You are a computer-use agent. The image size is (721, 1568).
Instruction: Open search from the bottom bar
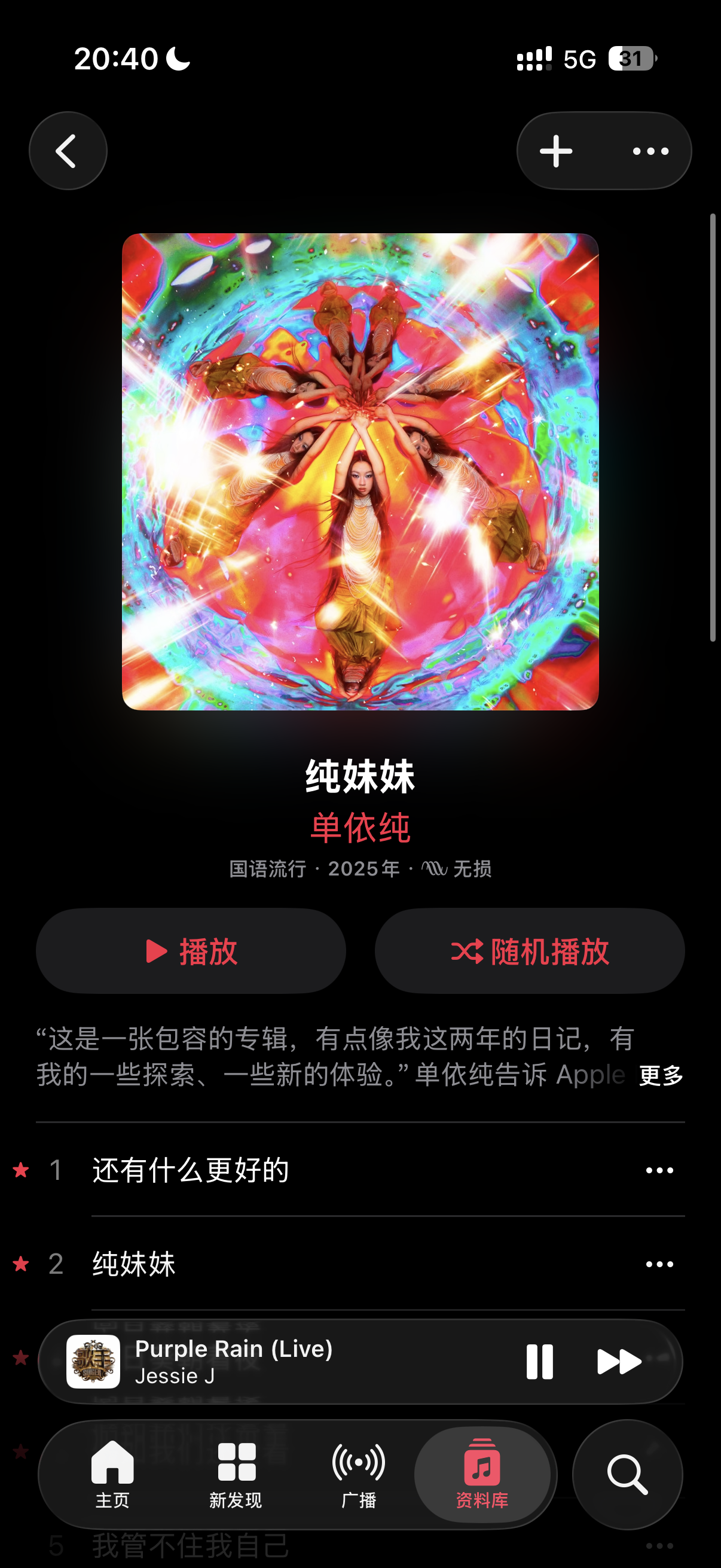tap(627, 1474)
